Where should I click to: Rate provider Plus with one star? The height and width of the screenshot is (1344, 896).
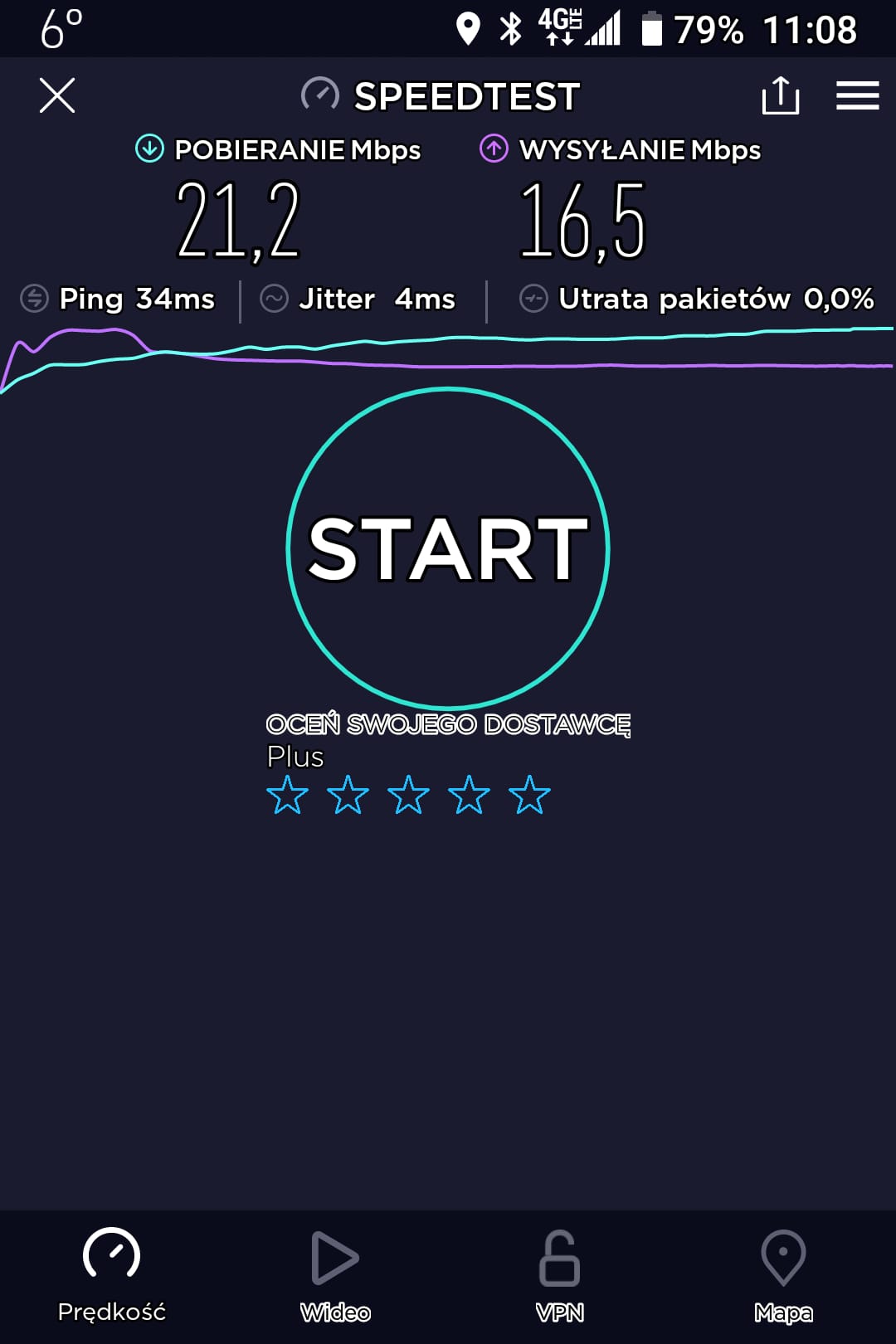[287, 795]
